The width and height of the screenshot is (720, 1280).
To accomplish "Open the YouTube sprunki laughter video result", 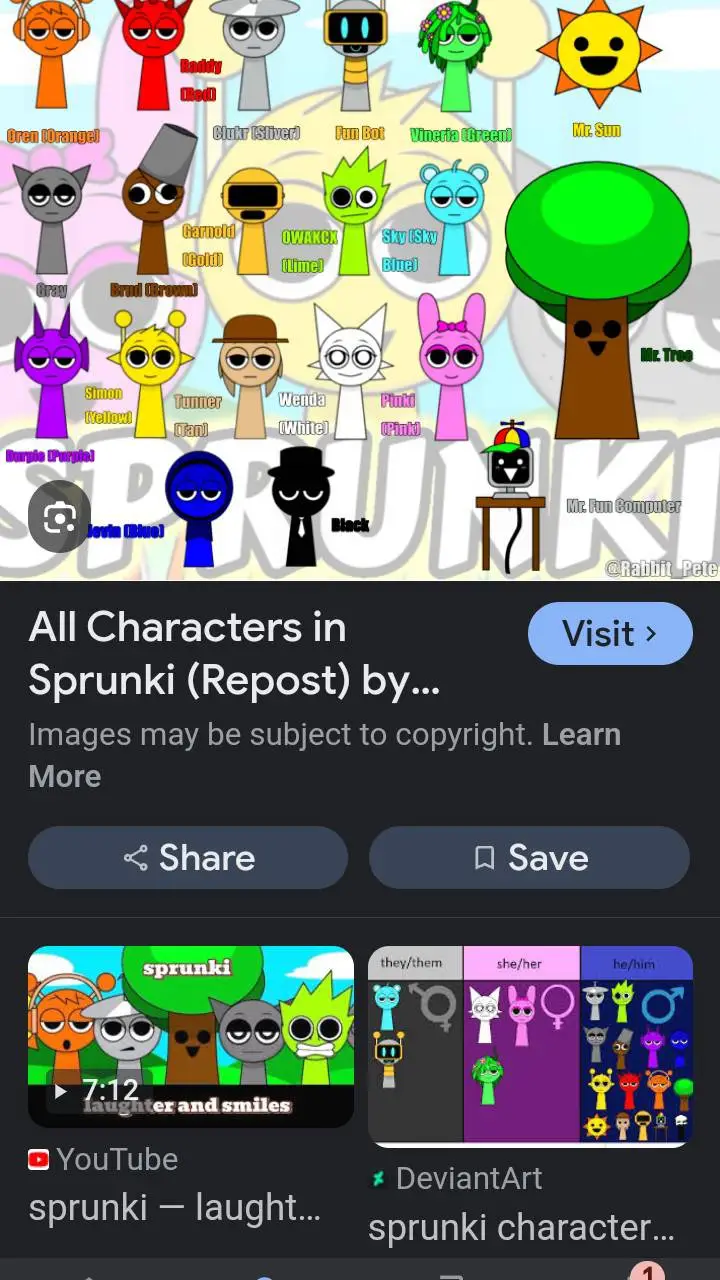I will (x=190, y=1036).
